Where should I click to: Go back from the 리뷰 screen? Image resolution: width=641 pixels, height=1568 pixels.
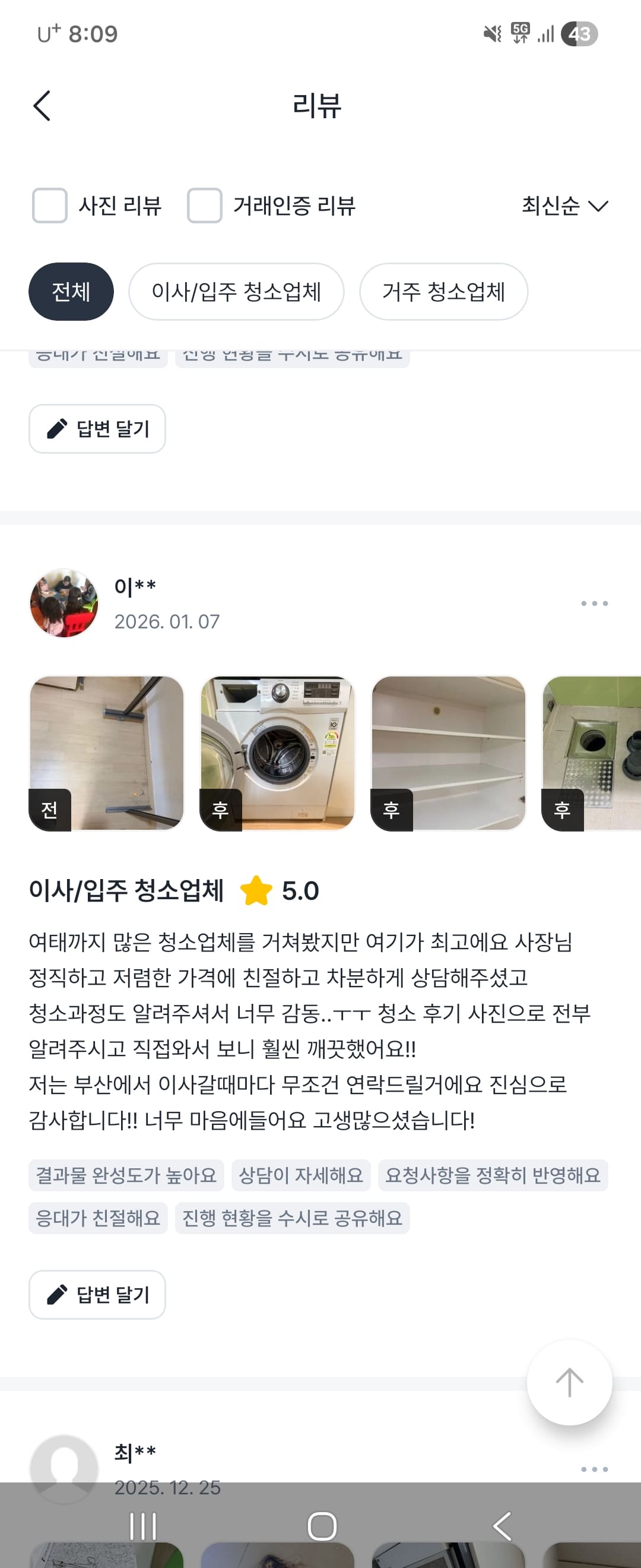pyautogui.click(x=42, y=106)
